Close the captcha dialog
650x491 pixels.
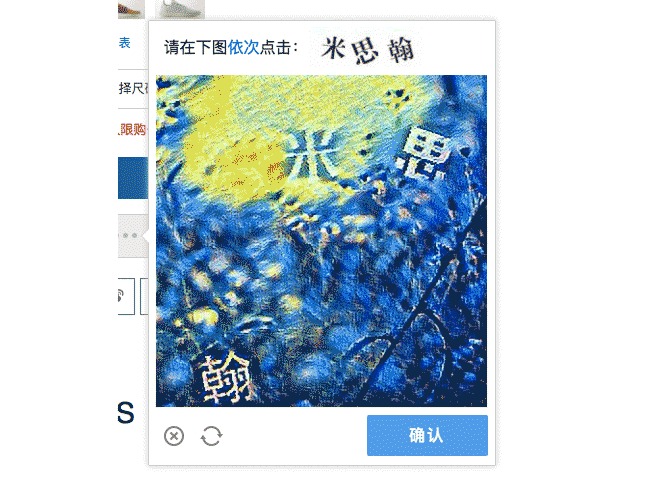(174, 436)
